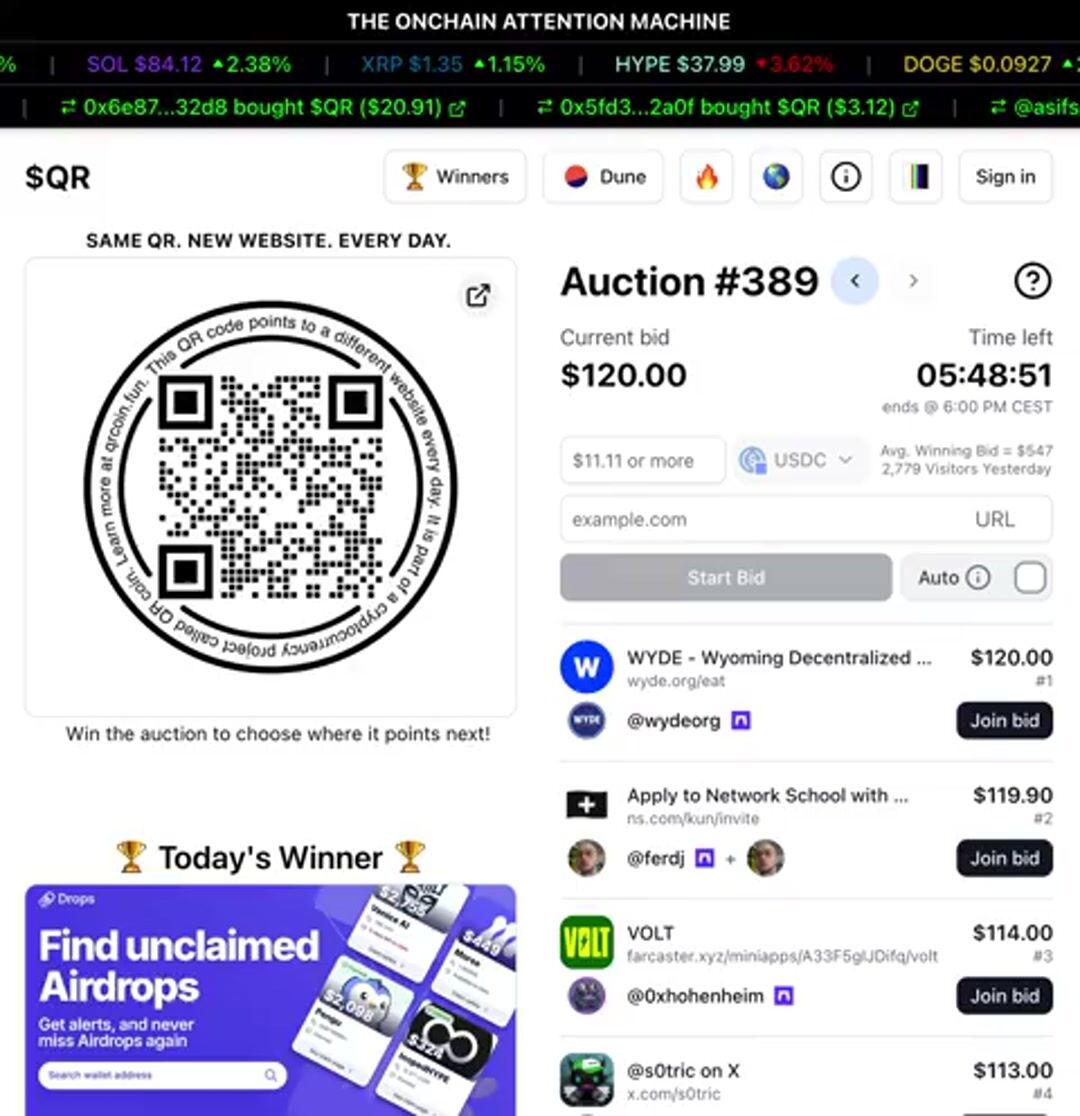Sign in to the site
Viewport: 1080px width, 1116px height.
coord(1005,177)
